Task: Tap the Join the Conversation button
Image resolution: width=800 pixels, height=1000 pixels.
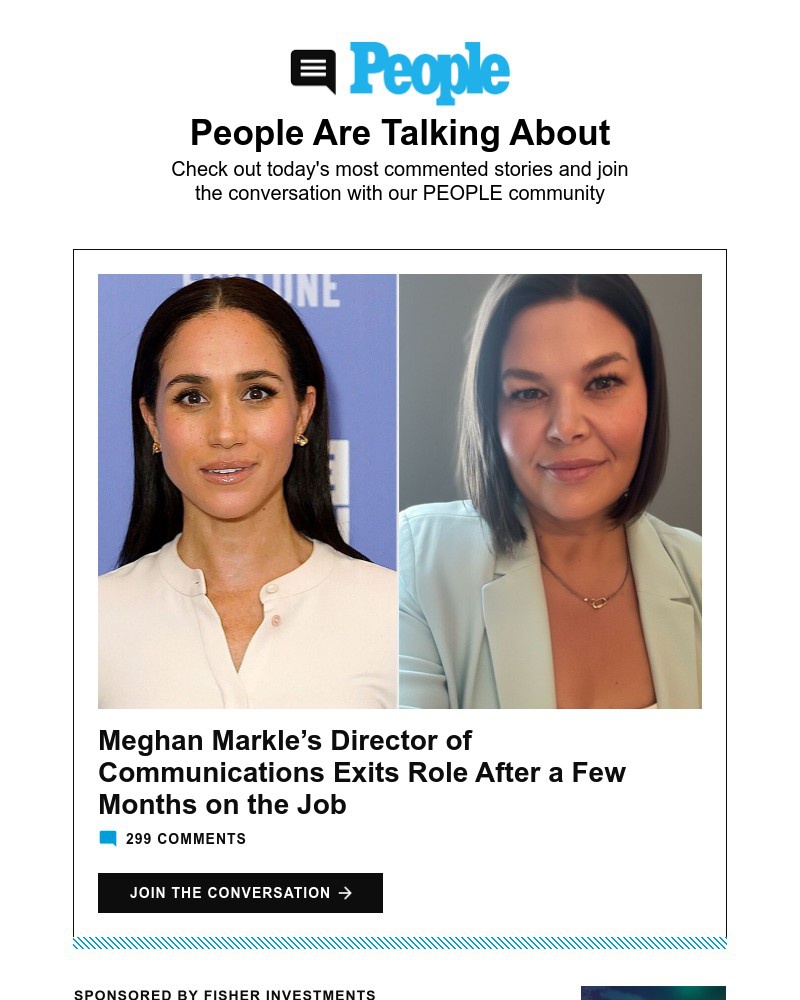Action: pyautogui.click(x=240, y=893)
